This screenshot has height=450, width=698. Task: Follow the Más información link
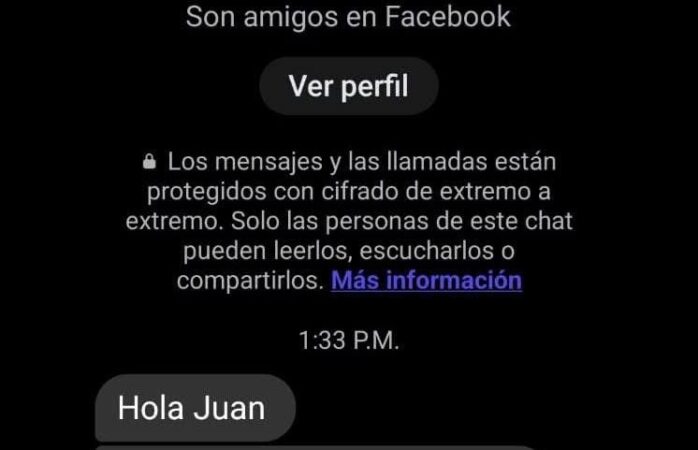426,280
